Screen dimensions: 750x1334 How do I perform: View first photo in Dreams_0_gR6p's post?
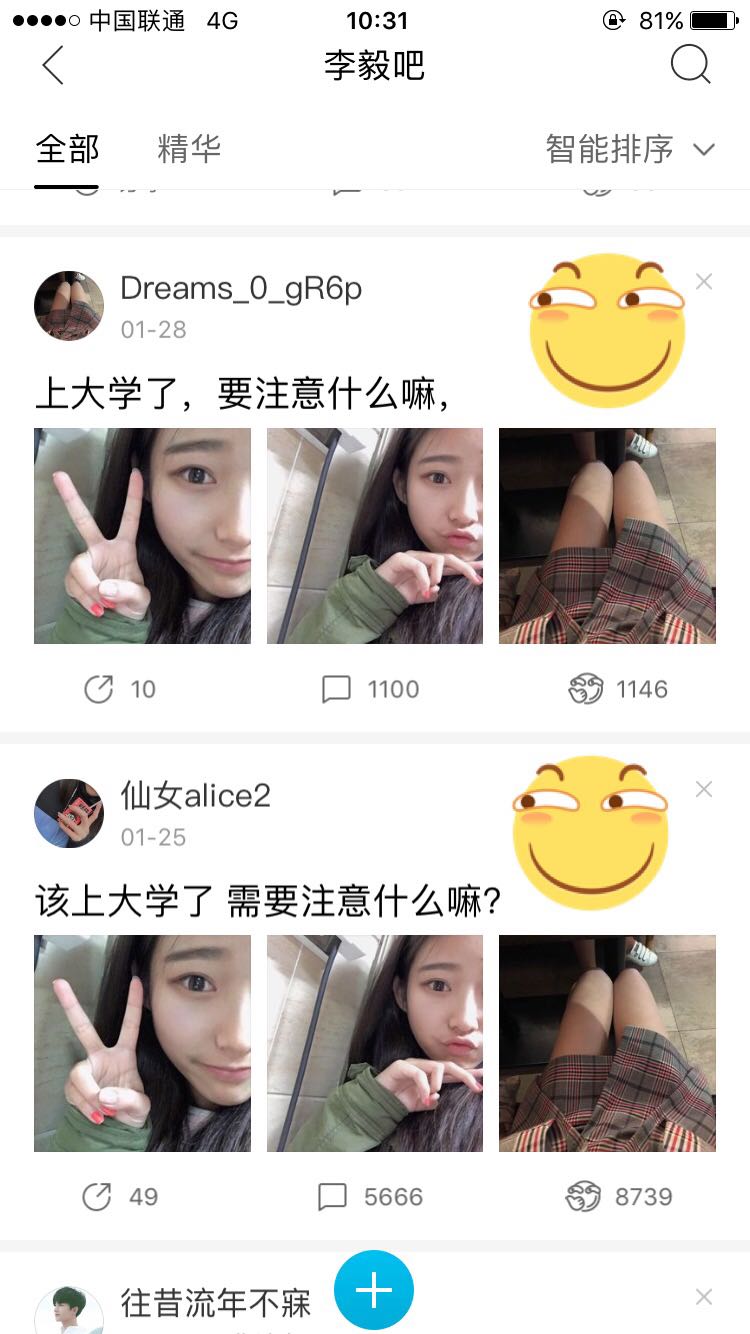point(142,536)
